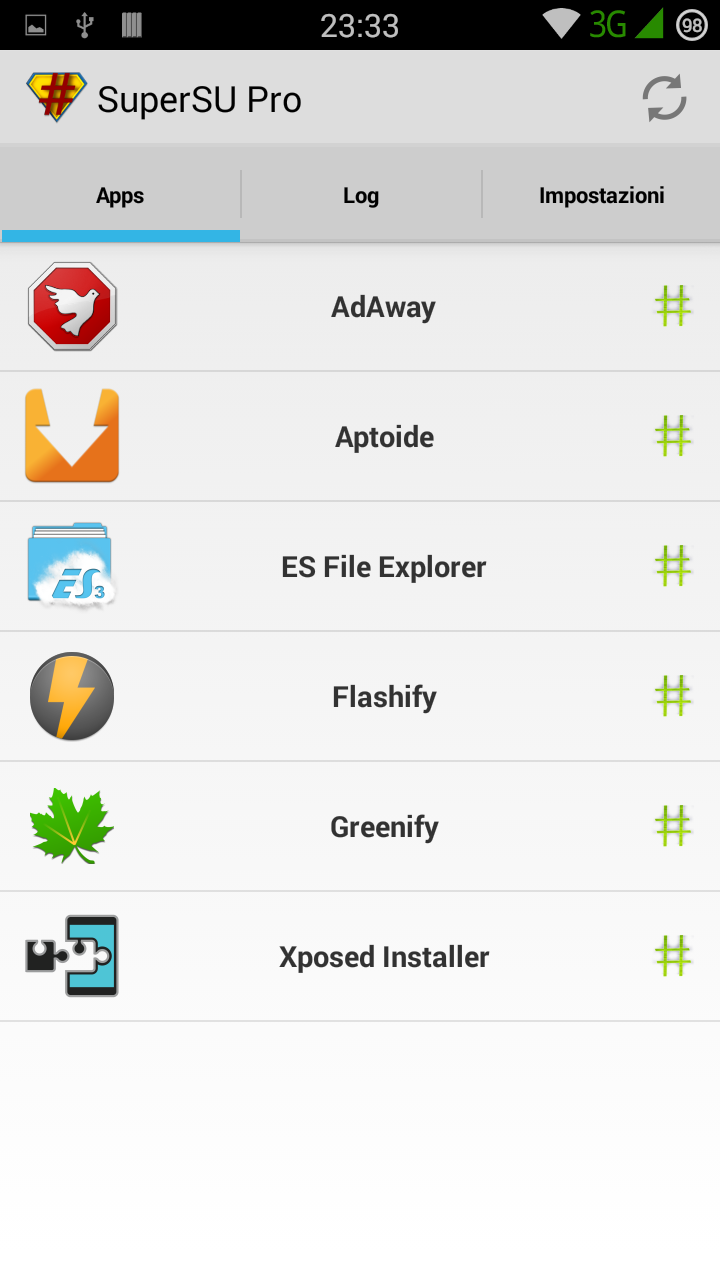Refresh the apps list
720x1280 pixels.
pos(664,99)
